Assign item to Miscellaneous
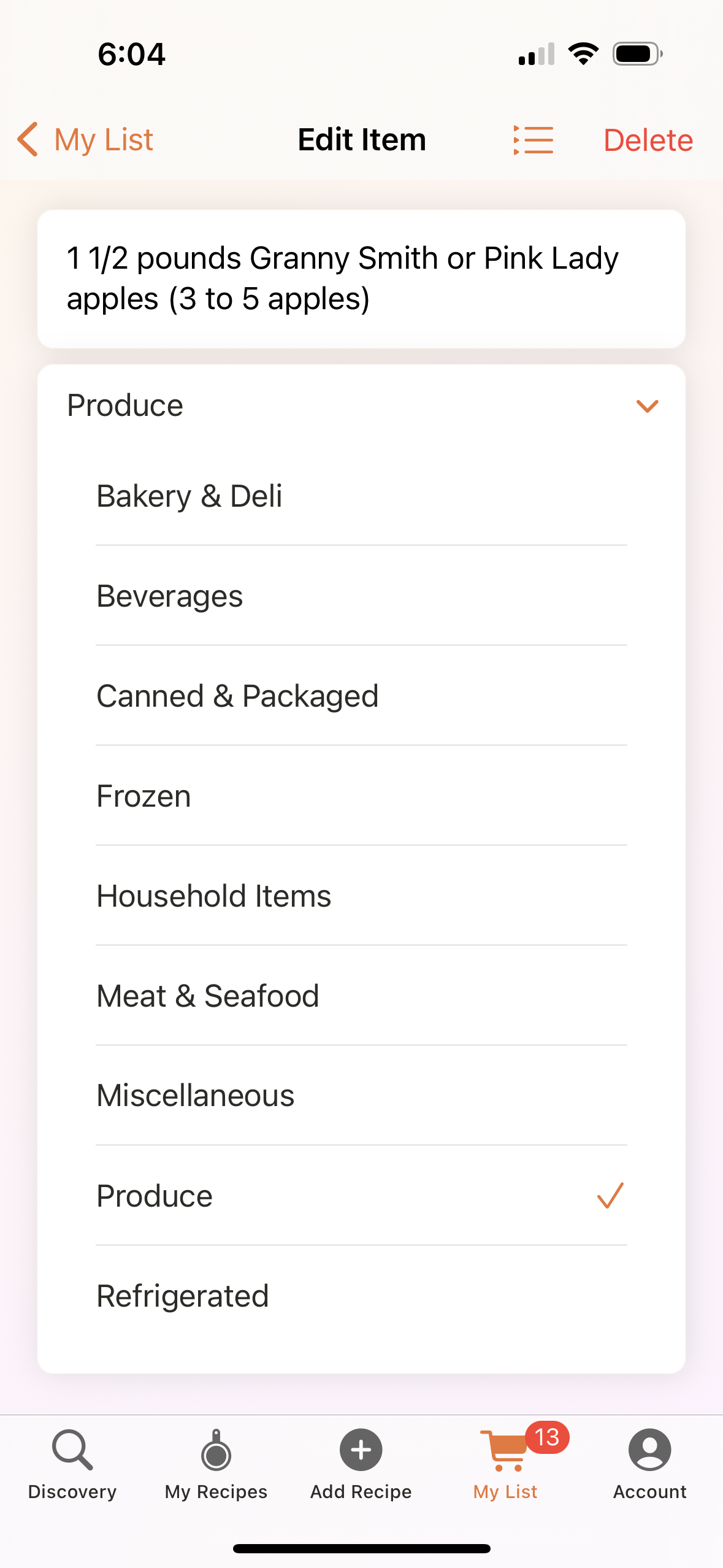The image size is (723, 1568). click(361, 1096)
